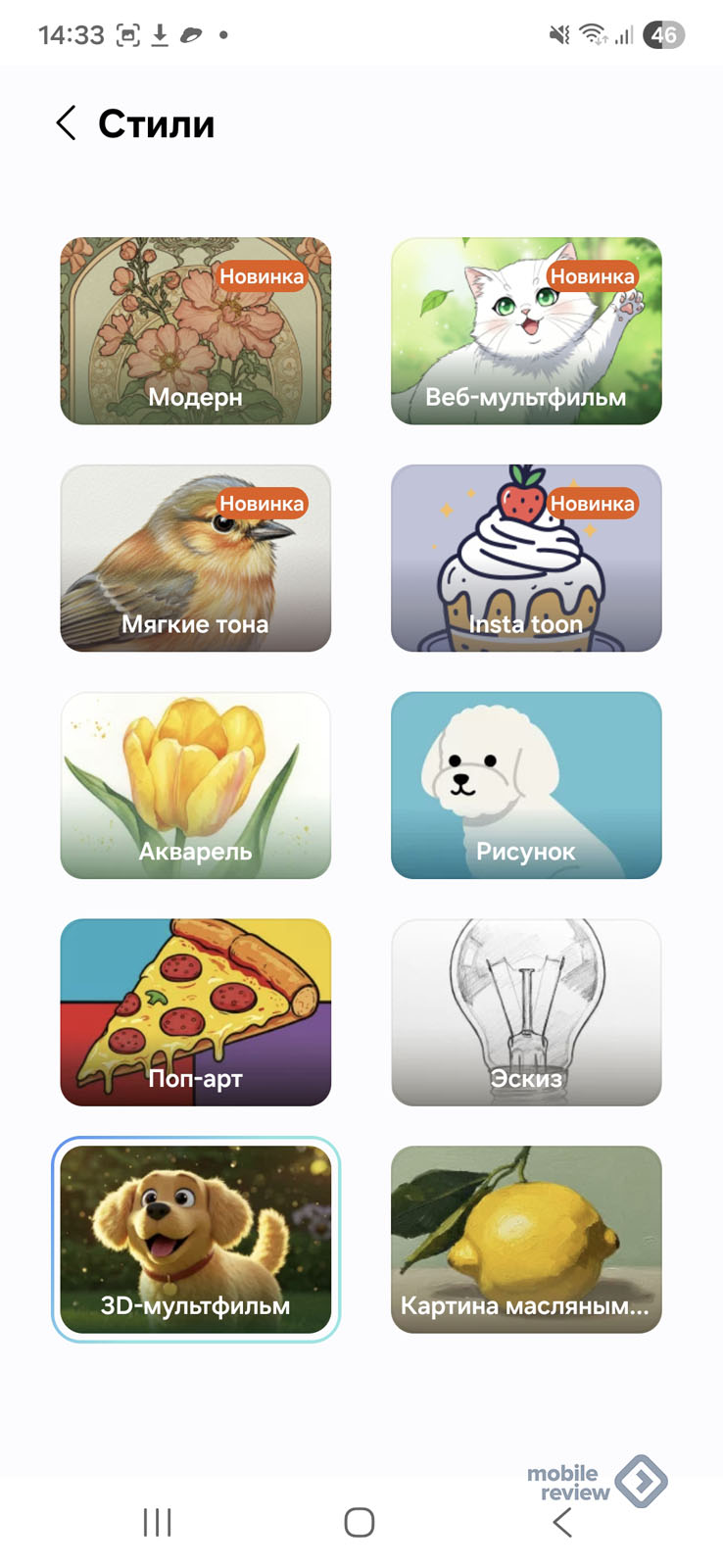Pick the Мягкие тона style
This screenshot has height=1568, width=723.
pyautogui.click(x=196, y=558)
